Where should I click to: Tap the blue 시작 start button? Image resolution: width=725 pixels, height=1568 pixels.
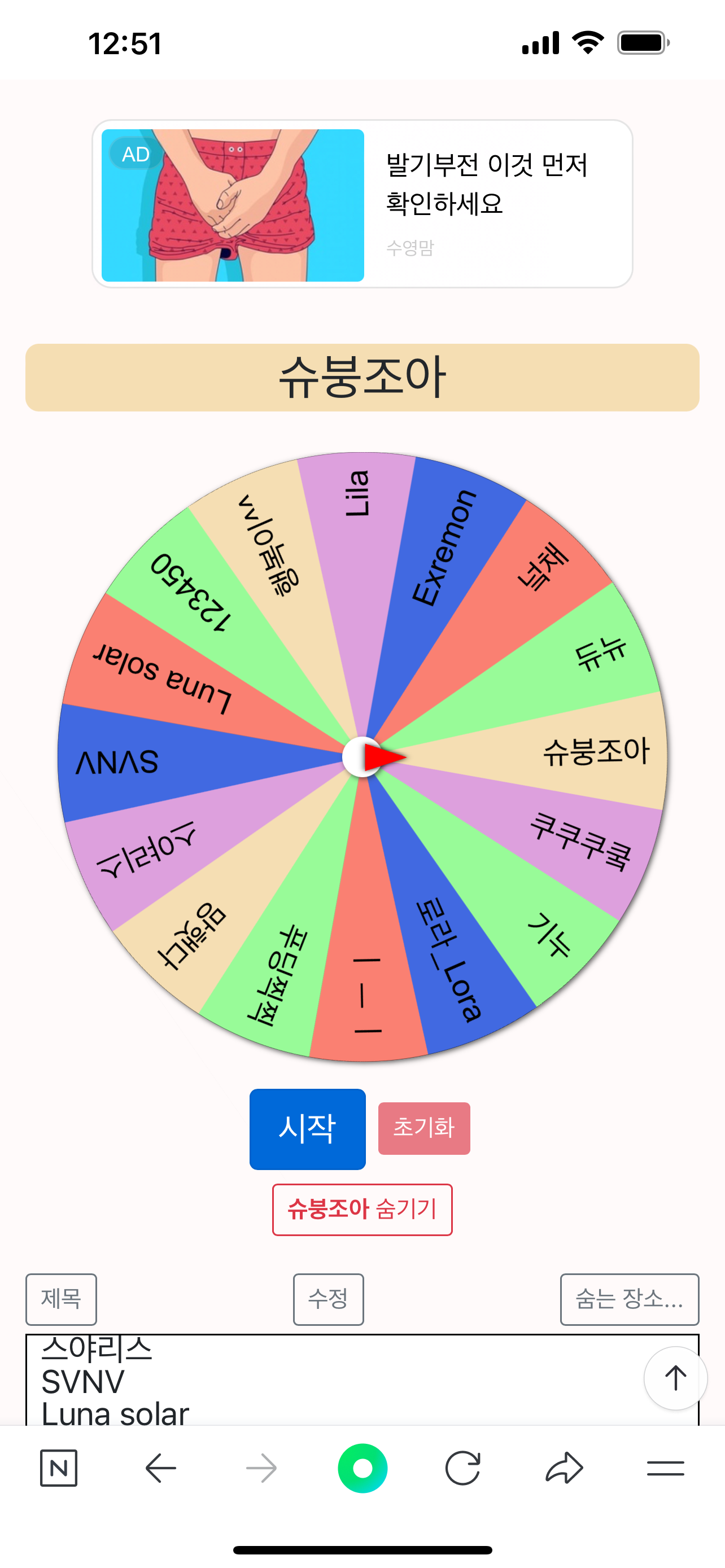307,1128
